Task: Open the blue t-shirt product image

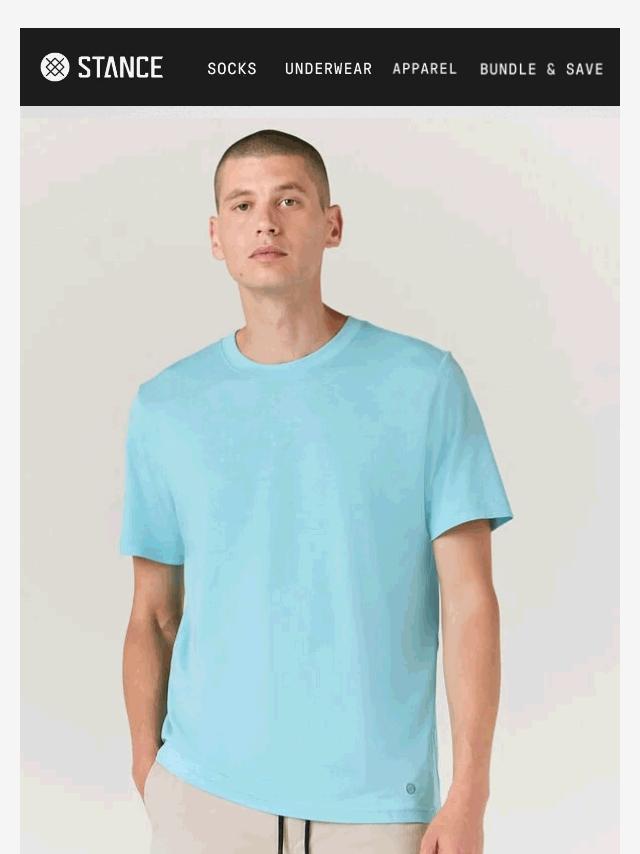Action: point(320,520)
